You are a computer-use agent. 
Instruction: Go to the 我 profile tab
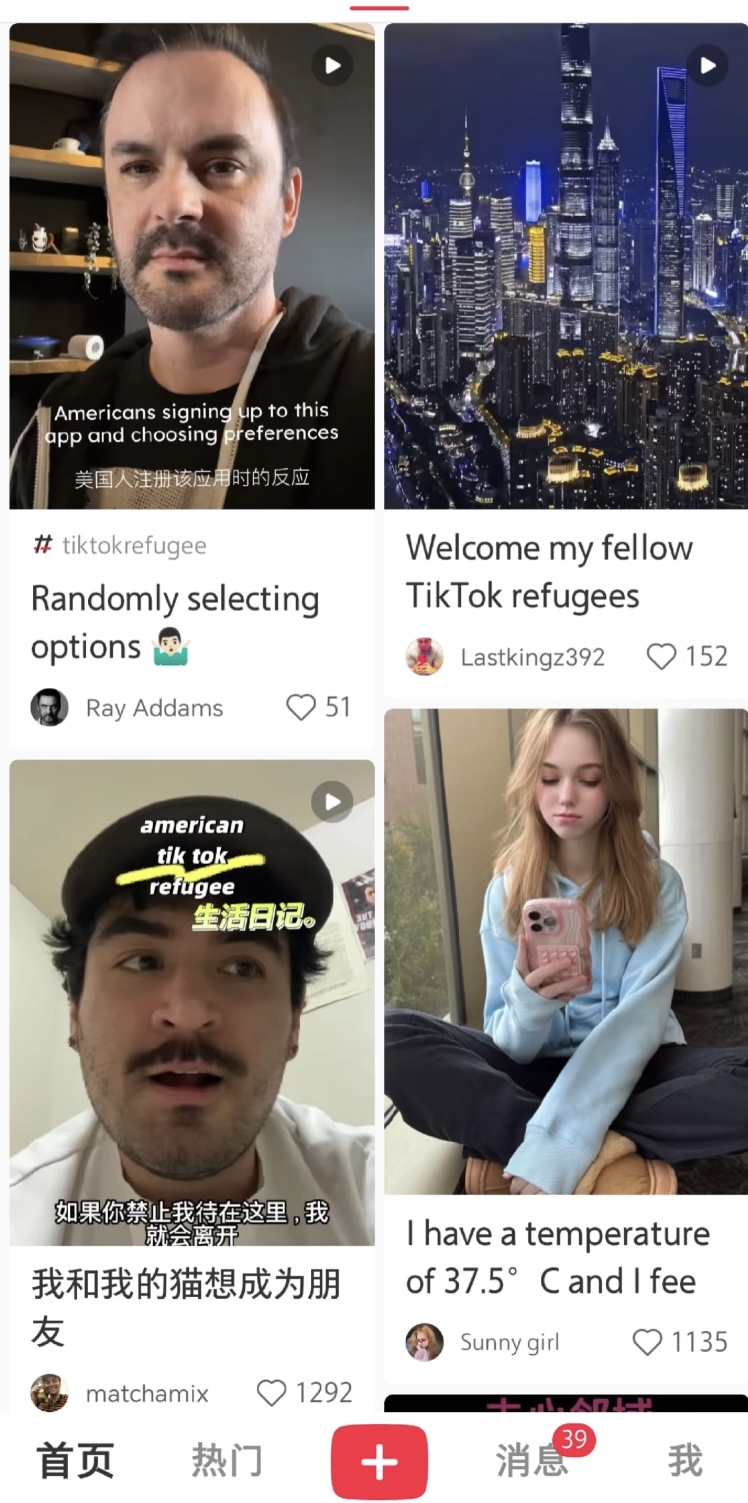coord(685,1461)
